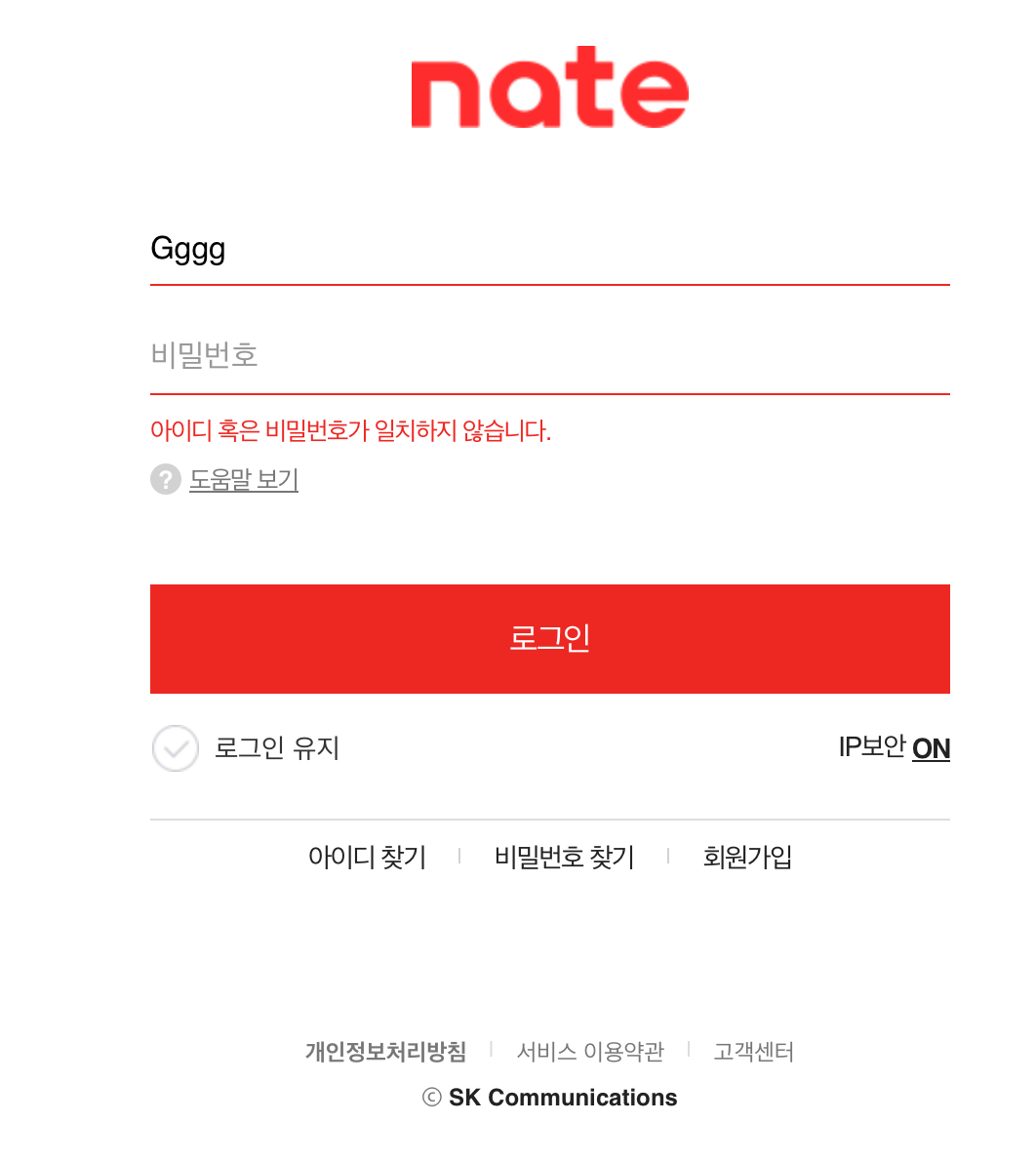1036x1163 pixels.
Task: Check the 로그인 유지 option
Action: coord(176,748)
